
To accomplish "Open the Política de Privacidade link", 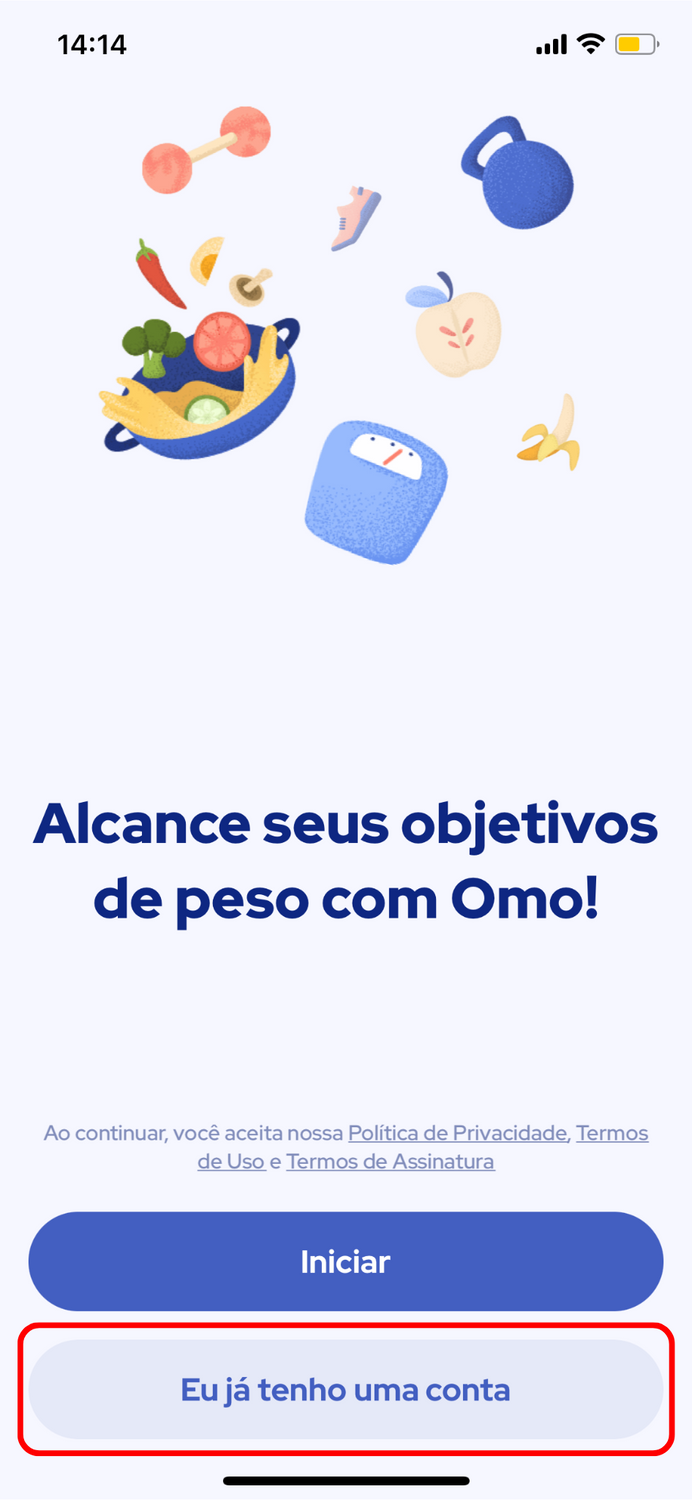I will click(458, 1133).
